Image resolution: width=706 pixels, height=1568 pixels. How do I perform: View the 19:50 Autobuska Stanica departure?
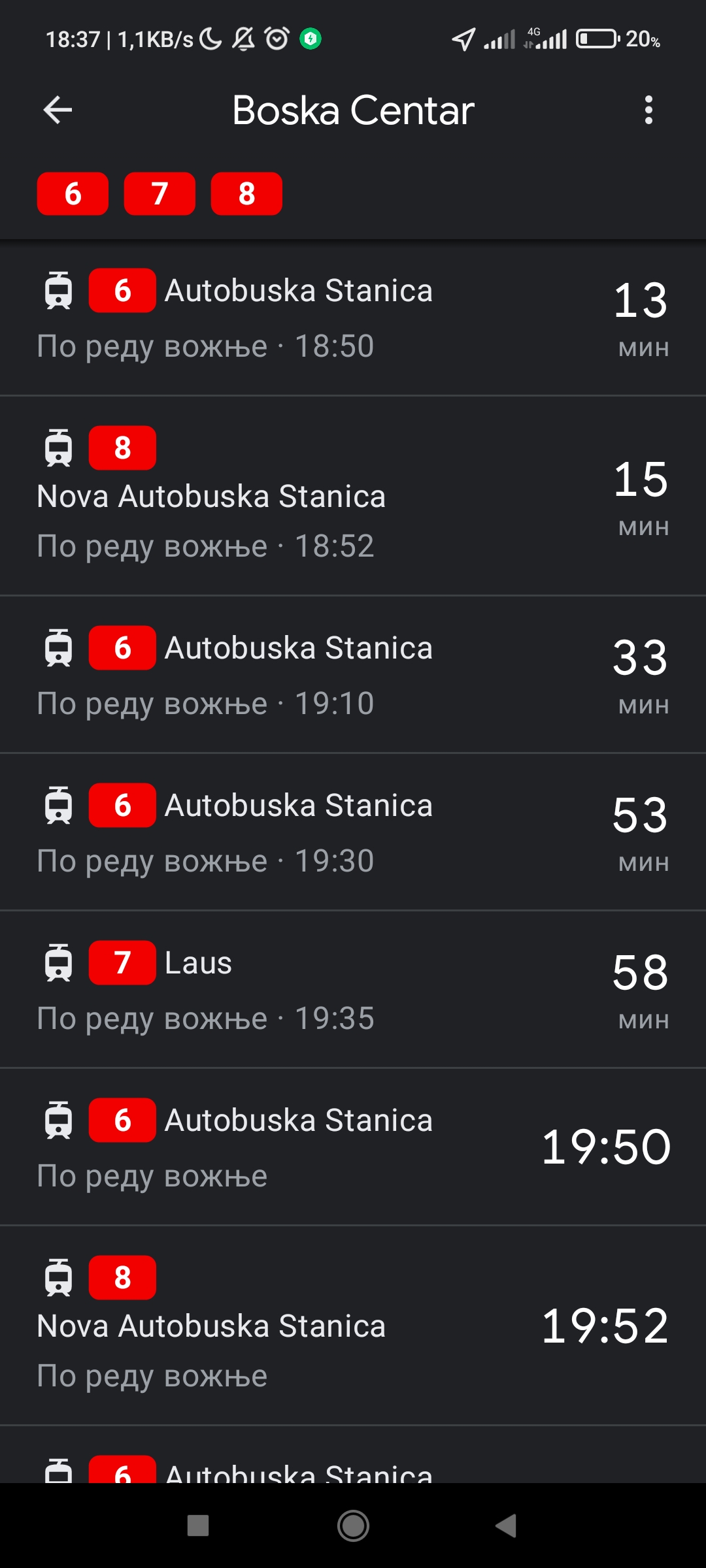(x=353, y=1147)
